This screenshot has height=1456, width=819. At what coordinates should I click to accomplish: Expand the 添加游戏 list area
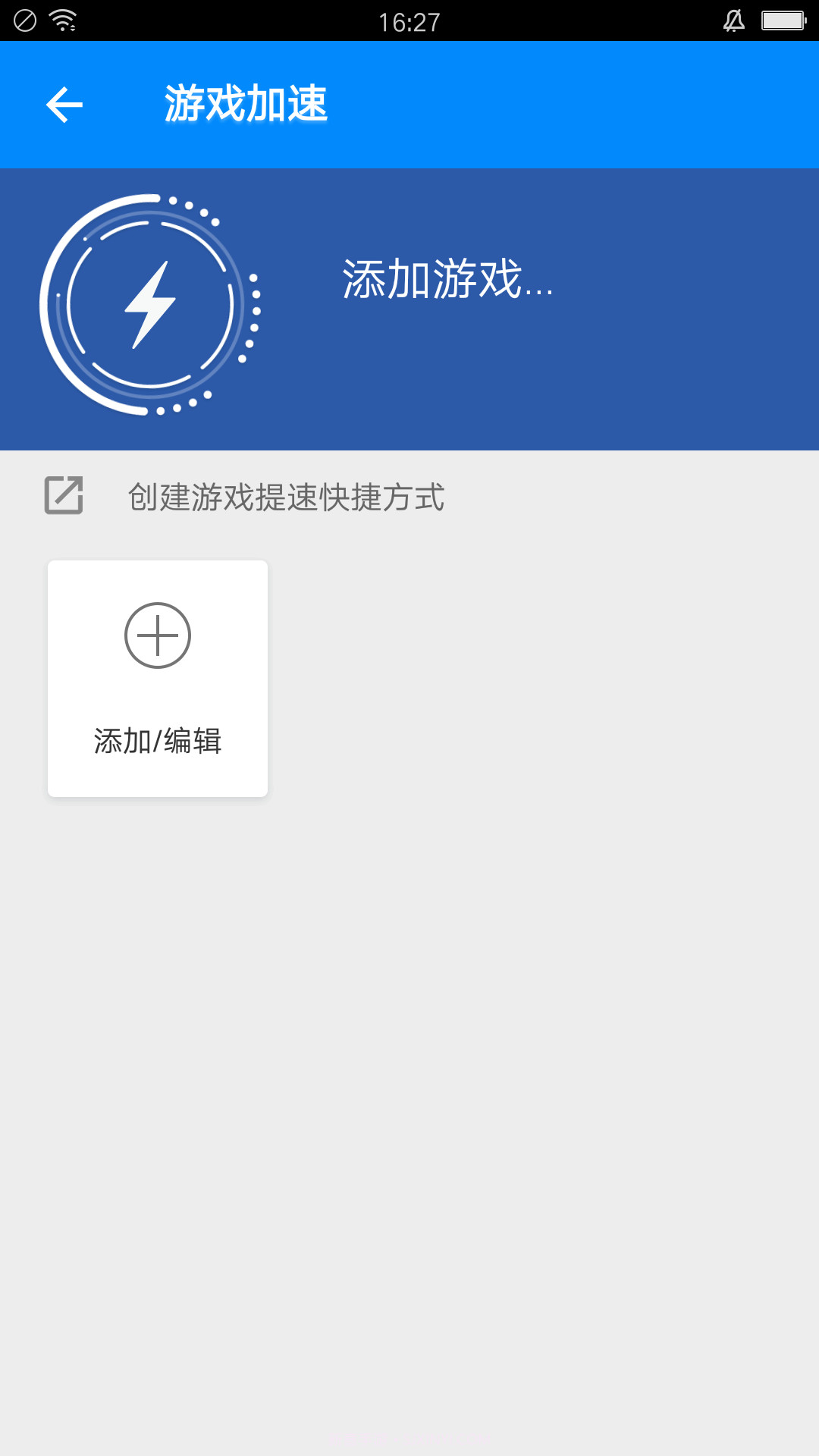point(446,284)
